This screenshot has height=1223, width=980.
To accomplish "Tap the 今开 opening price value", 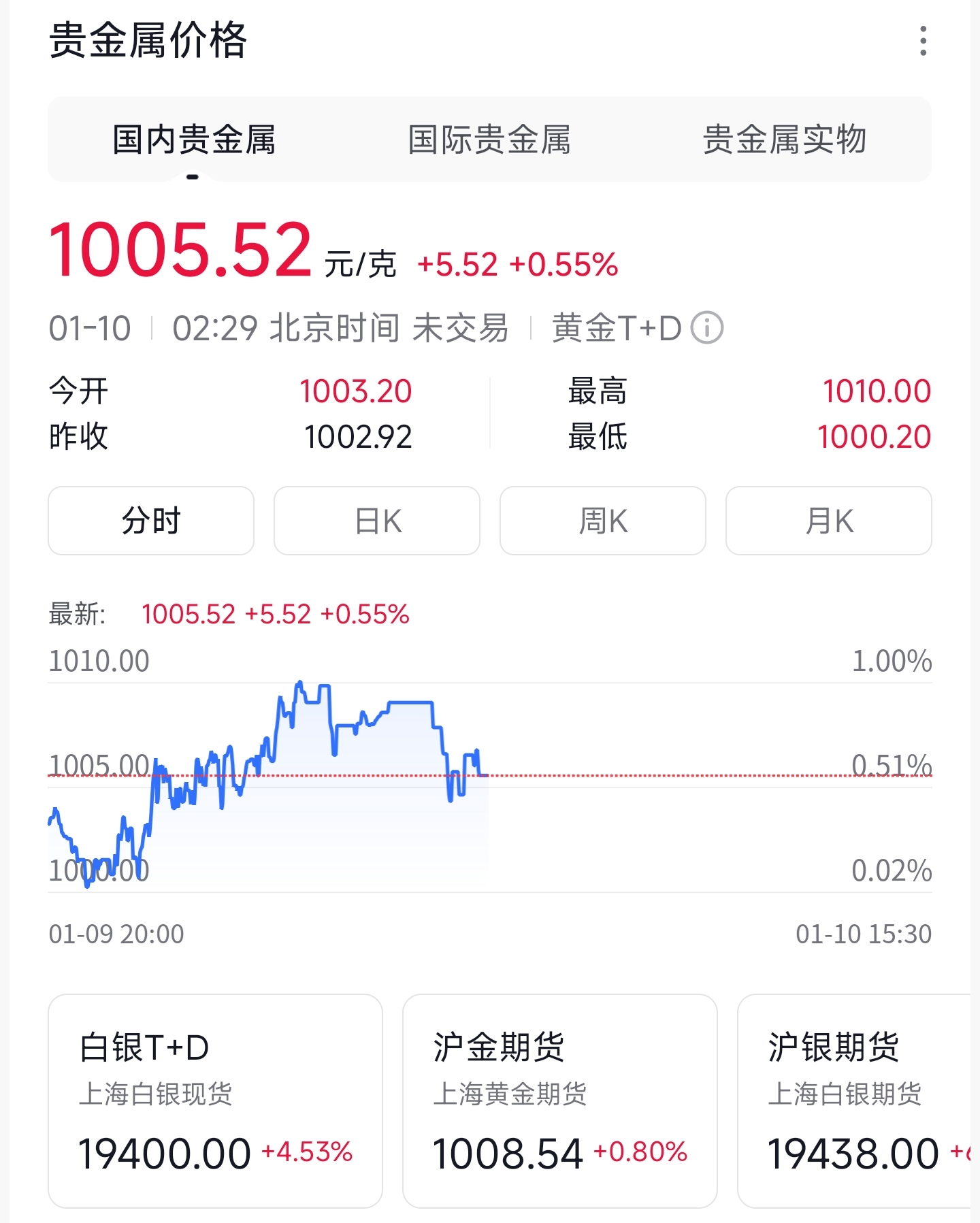I will 357,390.
